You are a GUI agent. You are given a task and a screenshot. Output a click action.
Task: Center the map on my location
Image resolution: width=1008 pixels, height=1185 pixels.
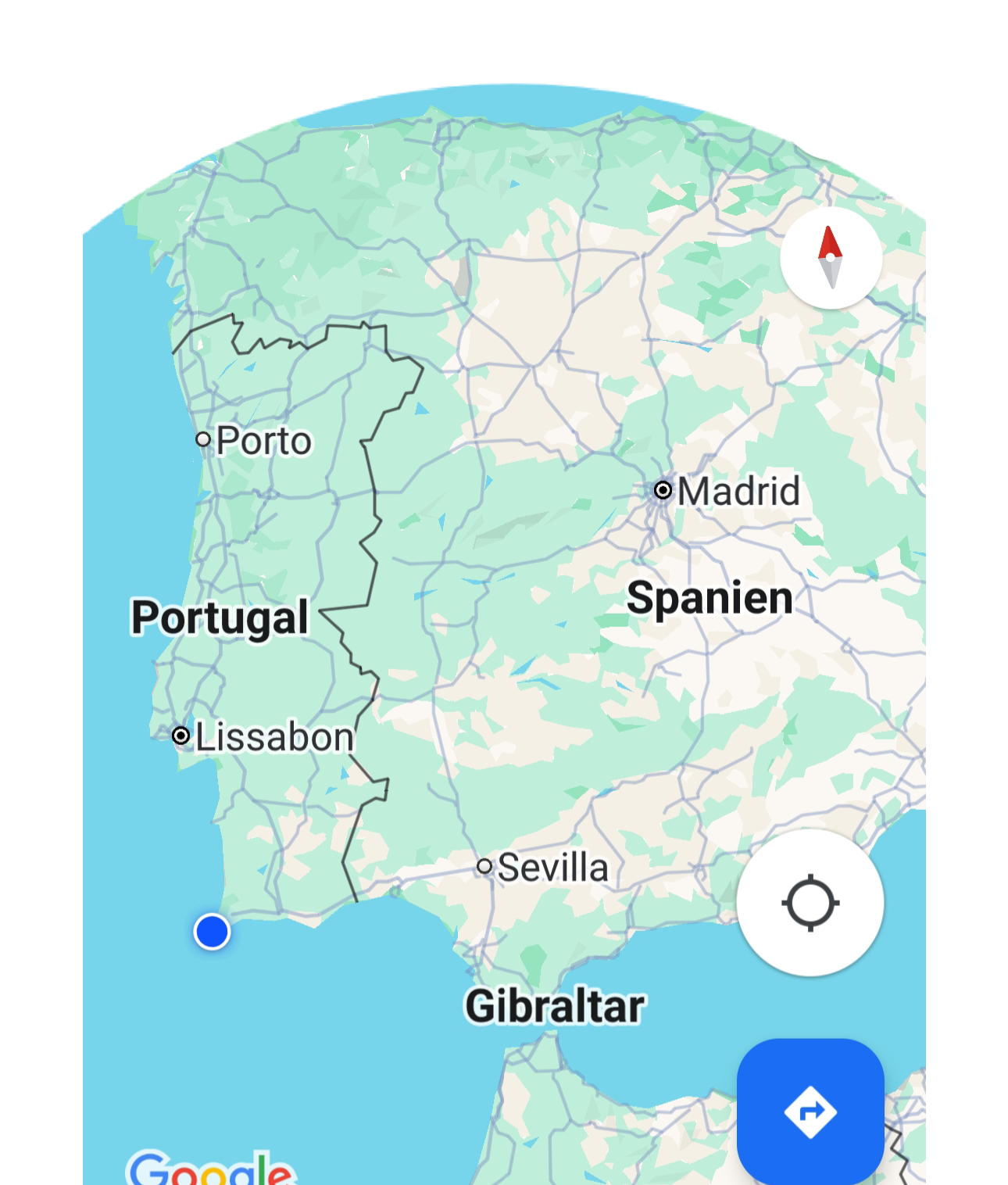tap(810, 903)
